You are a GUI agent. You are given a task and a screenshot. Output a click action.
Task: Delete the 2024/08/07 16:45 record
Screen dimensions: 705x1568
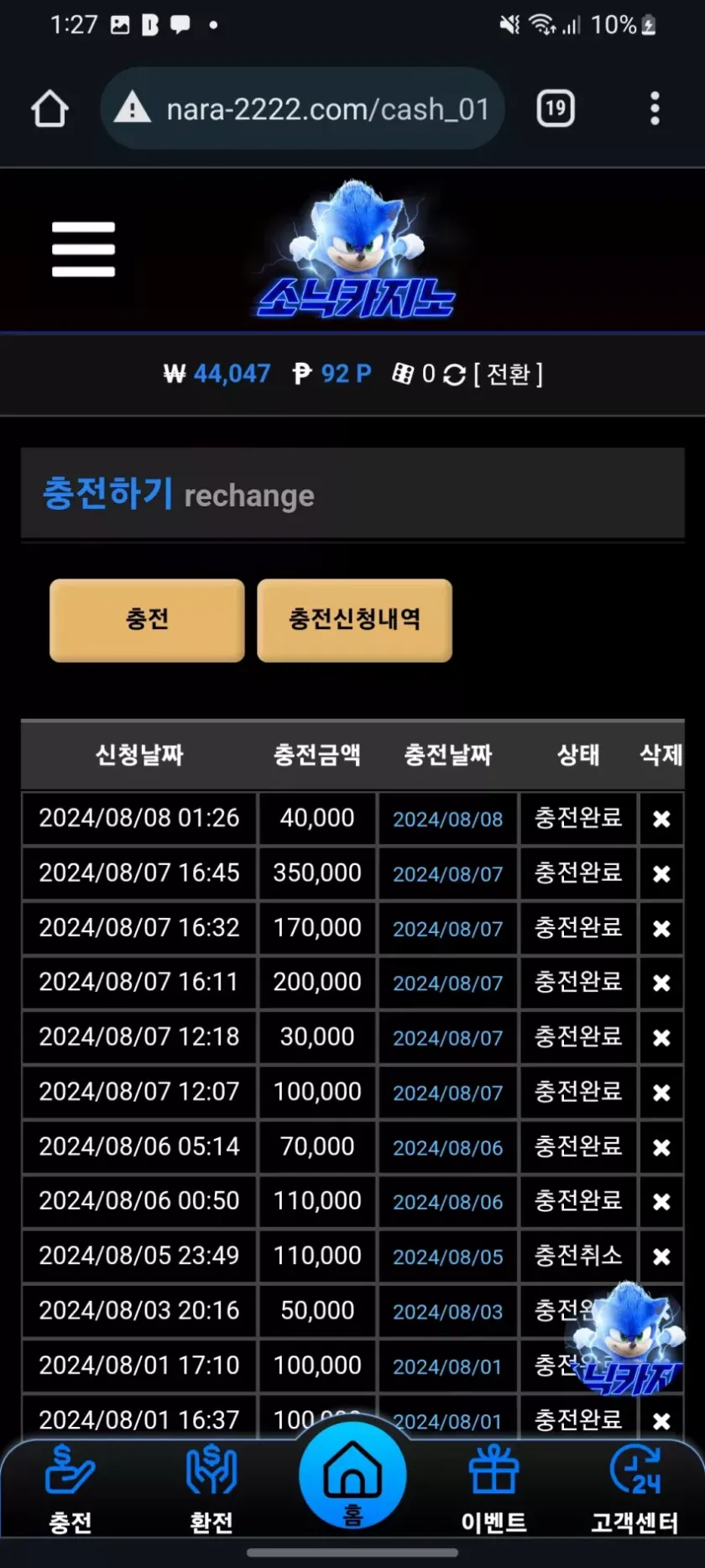pyautogui.click(x=661, y=873)
